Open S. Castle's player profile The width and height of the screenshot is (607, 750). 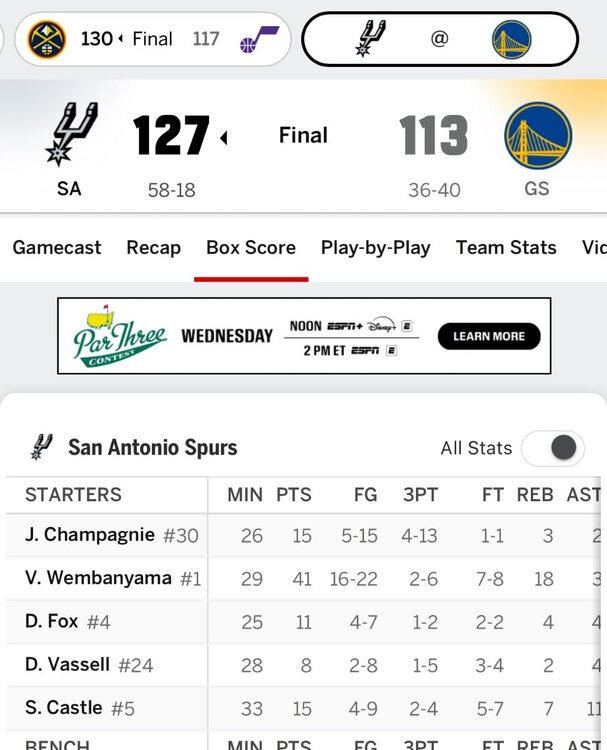coord(63,708)
